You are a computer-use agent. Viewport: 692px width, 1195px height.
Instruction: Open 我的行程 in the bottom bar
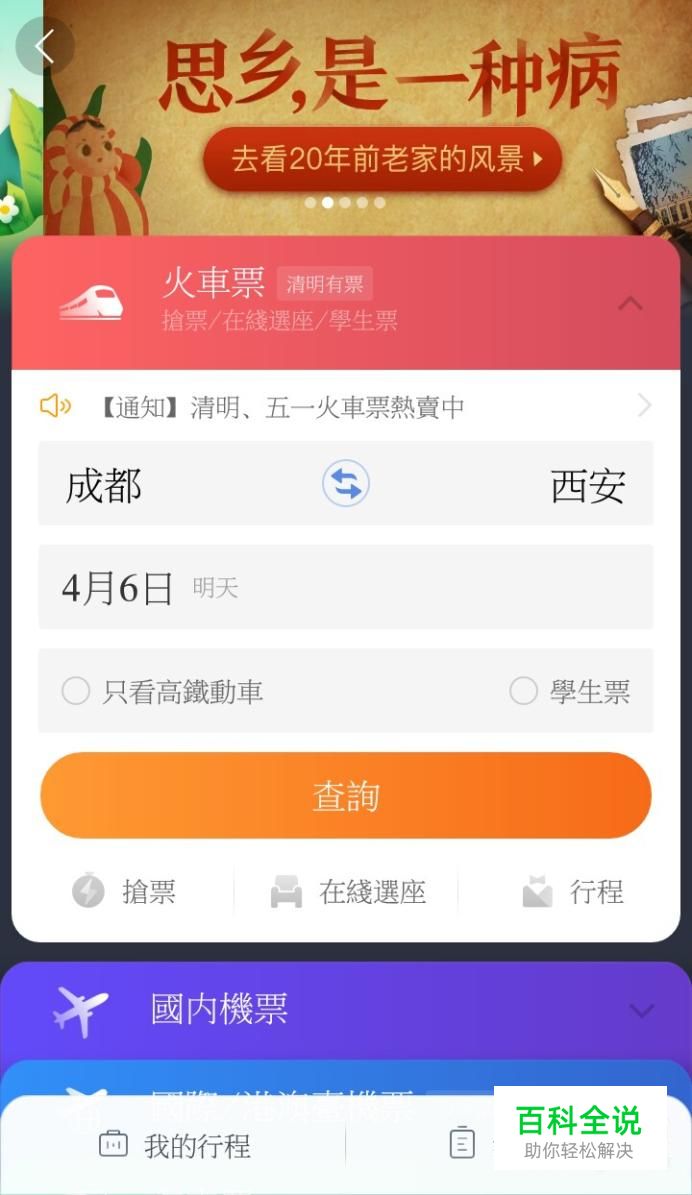[x=175, y=1145]
